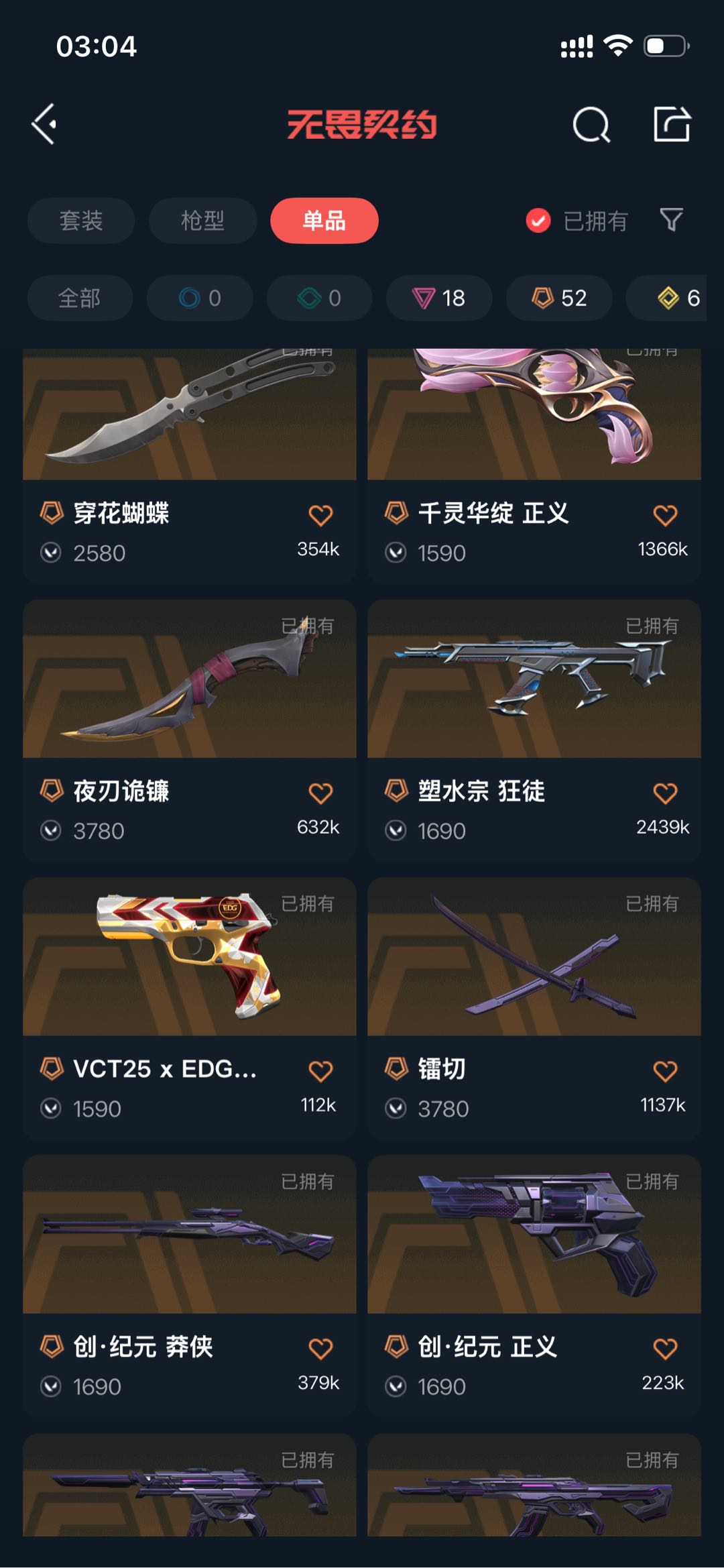Uncheck the 已拥有 checkbox
Screen dimensions: 724x1568
point(538,221)
